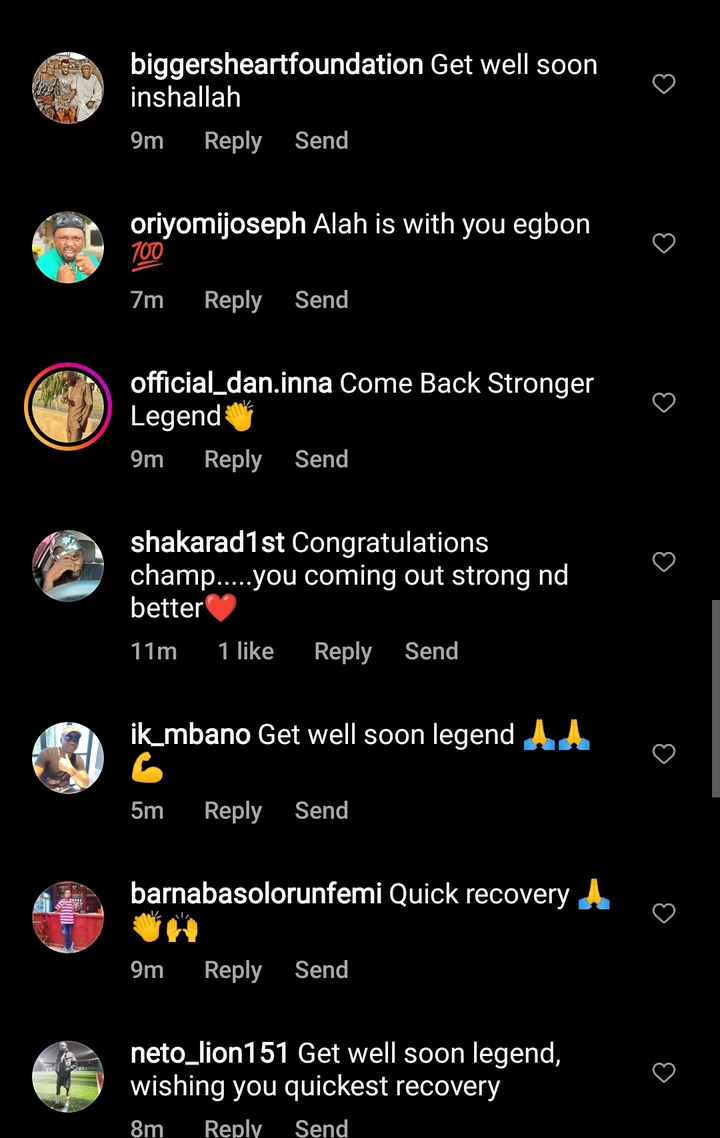720x1138 pixels.
Task: Open the neto_lion151 profile link
Action: [x=209, y=1053]
